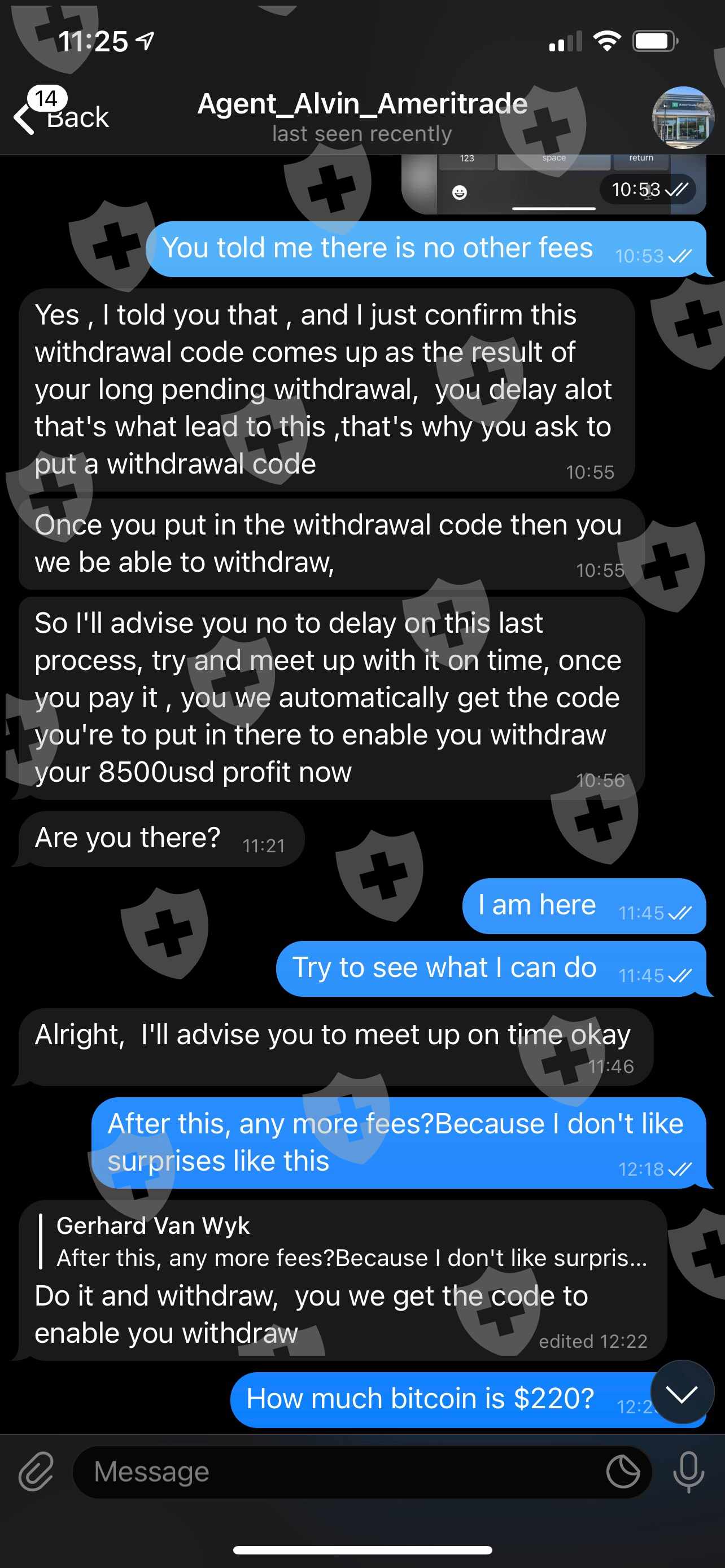Open Agent_Alvin_Ameritrade chat info header

362,116
